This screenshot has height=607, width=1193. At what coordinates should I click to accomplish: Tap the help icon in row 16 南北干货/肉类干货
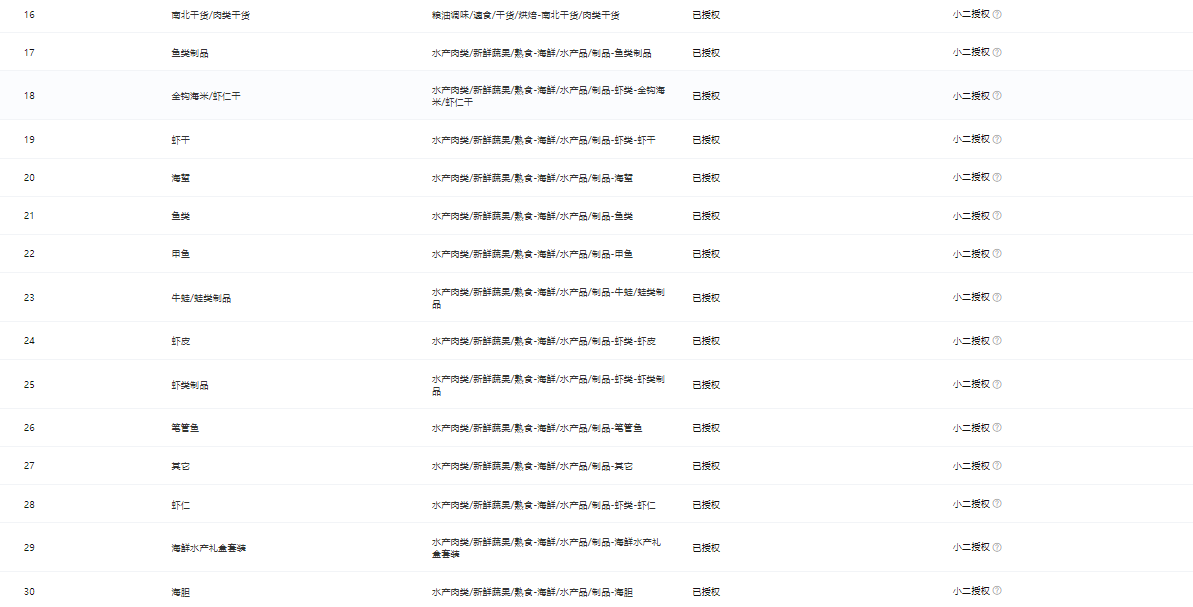tap(997, 15)
